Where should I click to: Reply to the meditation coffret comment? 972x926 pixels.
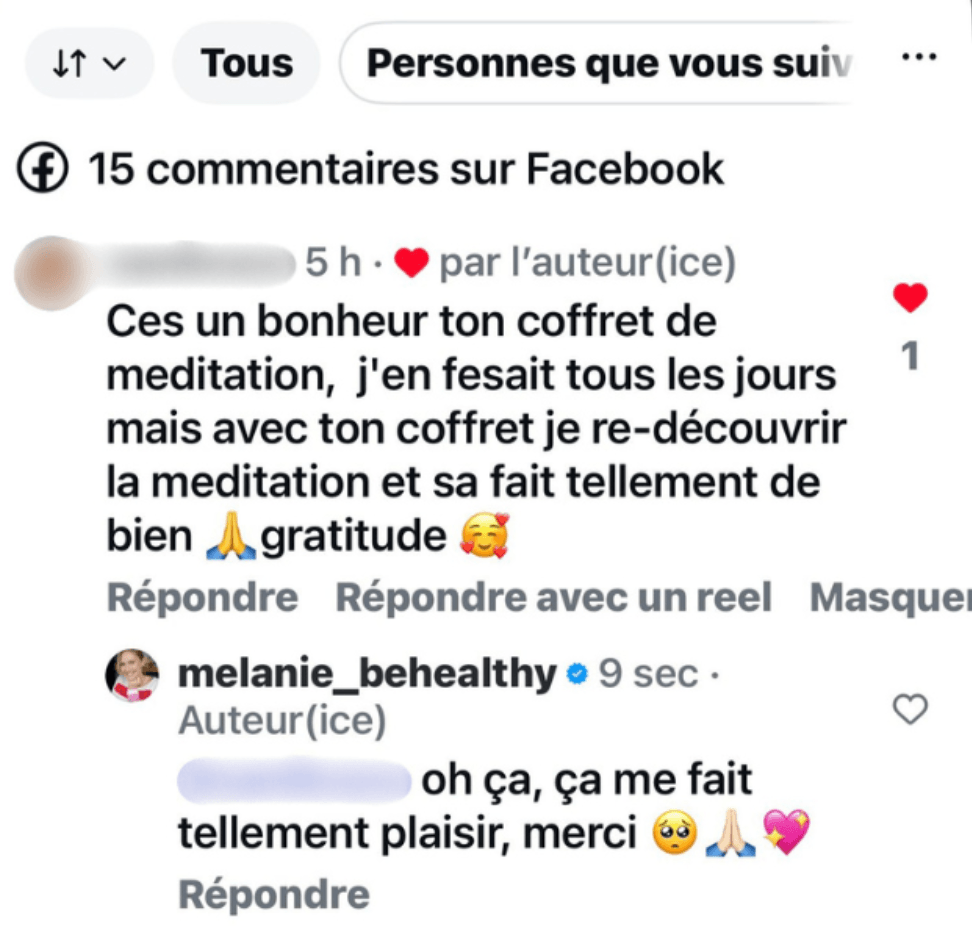pyautogui.click(x=202, y=598)
